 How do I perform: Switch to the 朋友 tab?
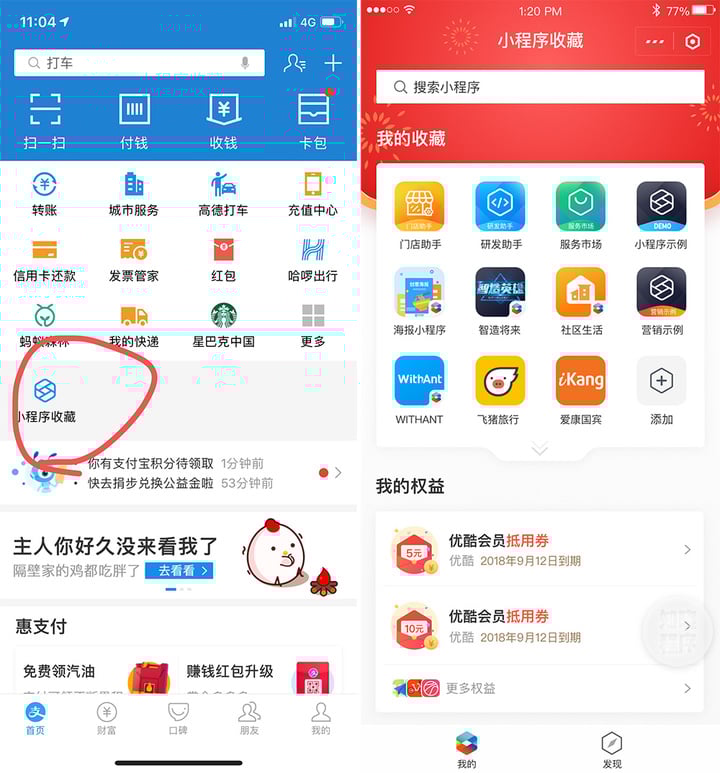coord(249,718)
